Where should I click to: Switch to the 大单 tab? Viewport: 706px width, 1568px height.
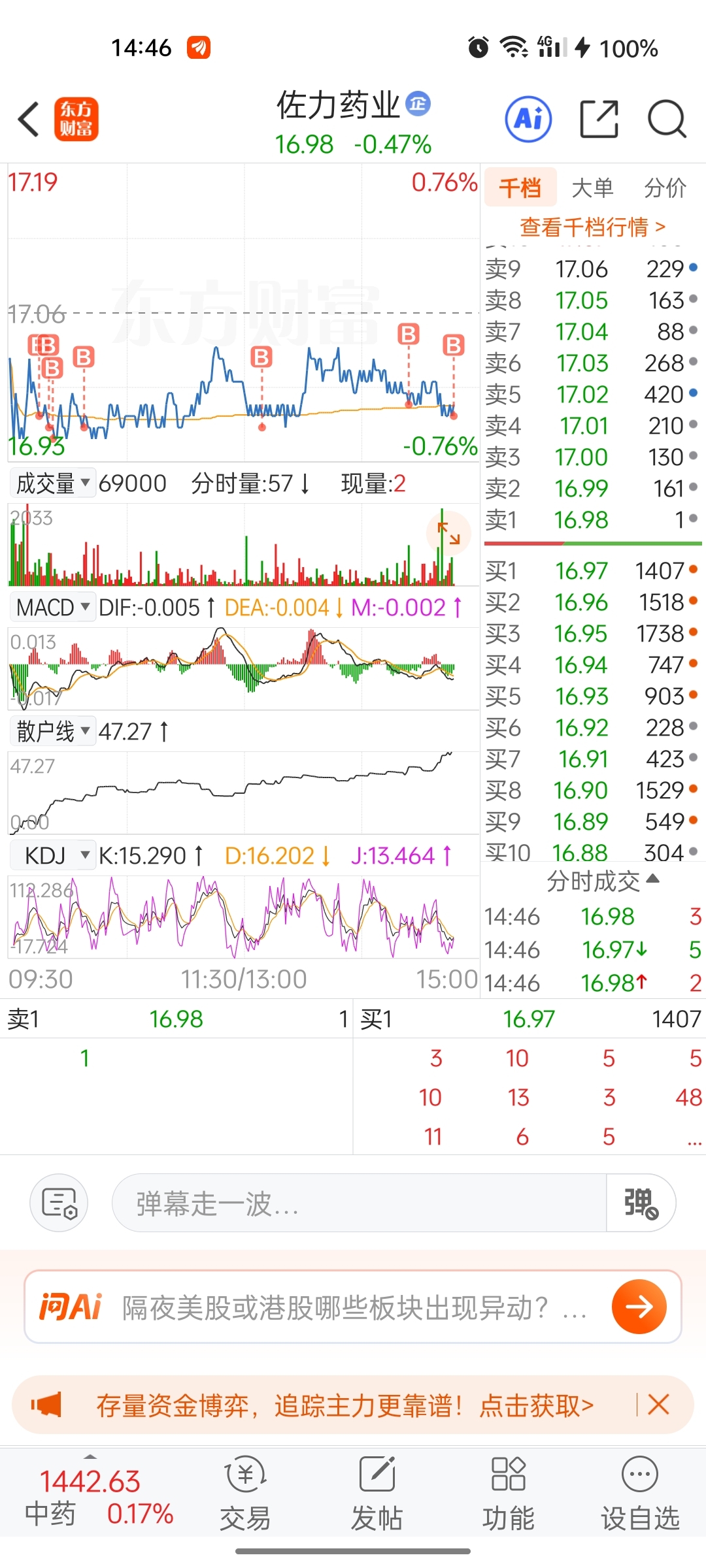[592, 188]
